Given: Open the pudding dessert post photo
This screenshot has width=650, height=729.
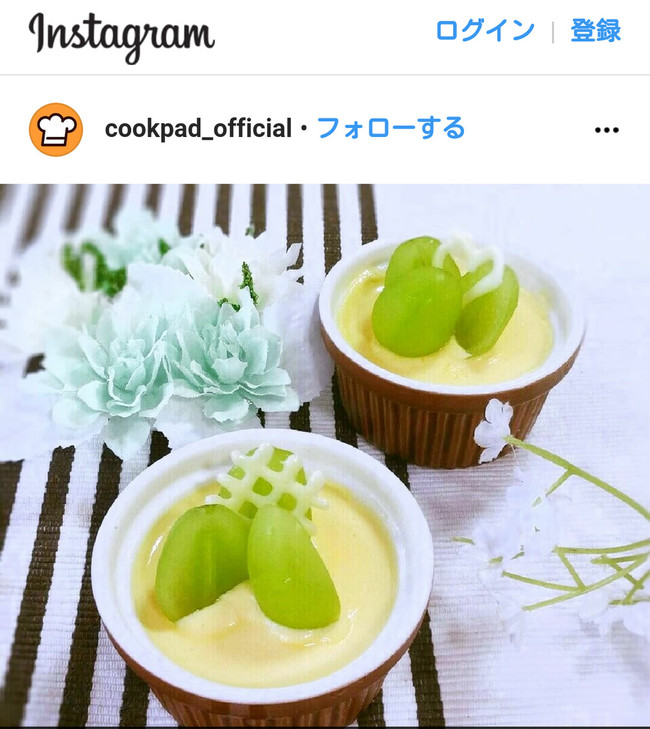Looking at the screenshot, I should pos(325,455).
